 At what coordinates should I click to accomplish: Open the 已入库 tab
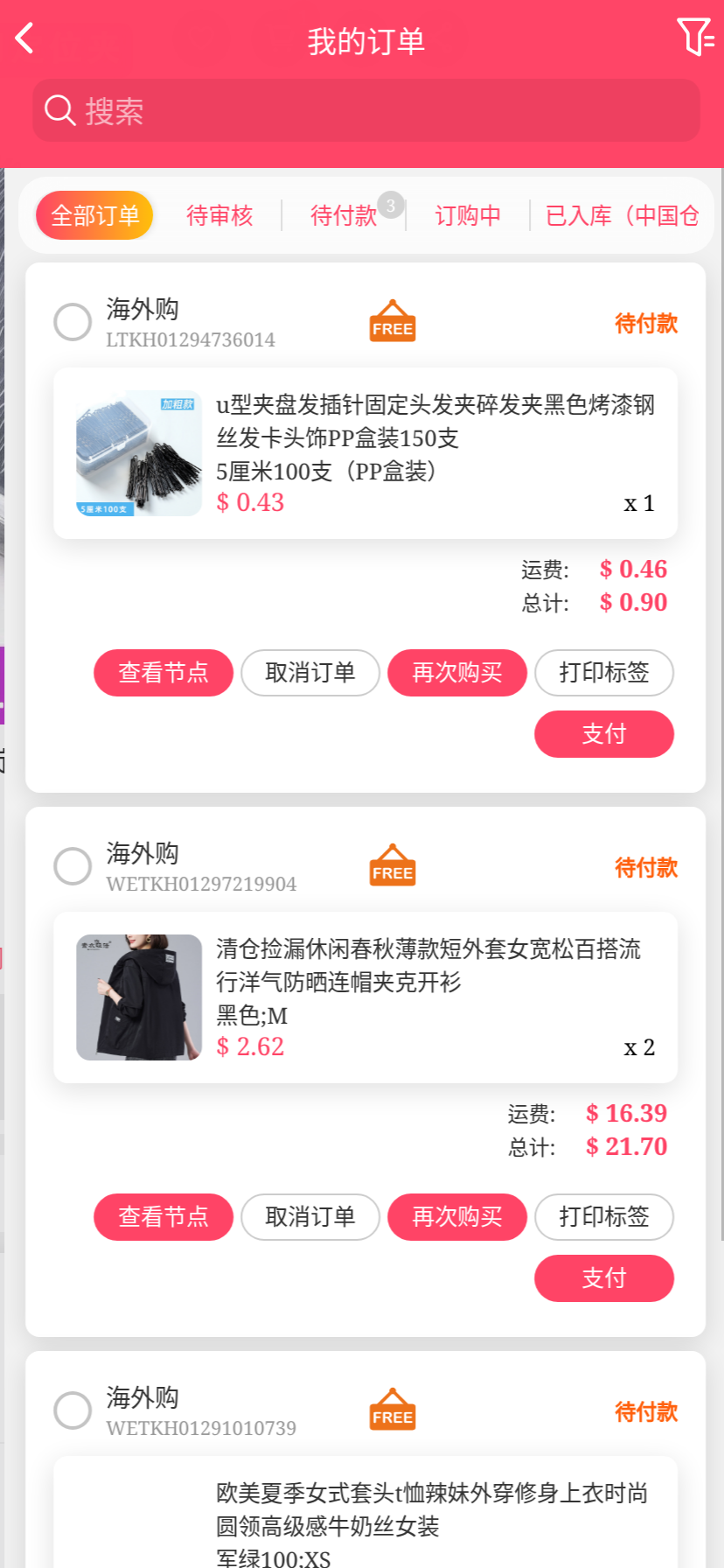pyautogui.click(x=622, y=215)
